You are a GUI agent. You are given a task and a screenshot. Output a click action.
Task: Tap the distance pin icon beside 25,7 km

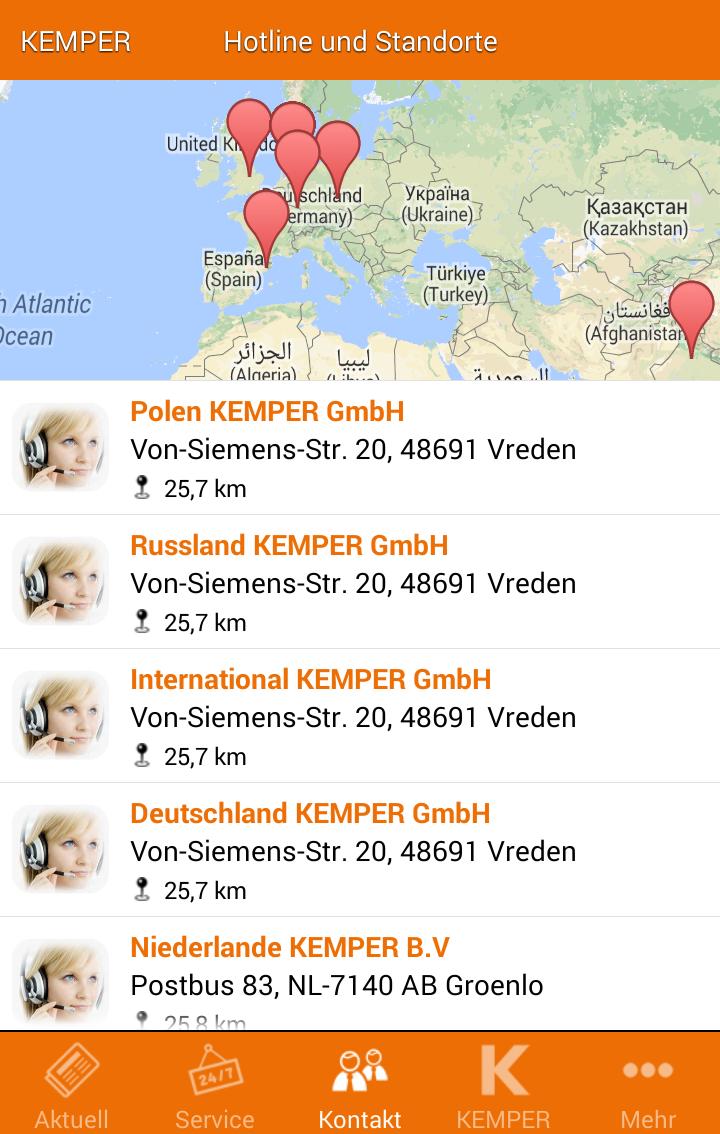pyautogui.click(x=143, y=488)
